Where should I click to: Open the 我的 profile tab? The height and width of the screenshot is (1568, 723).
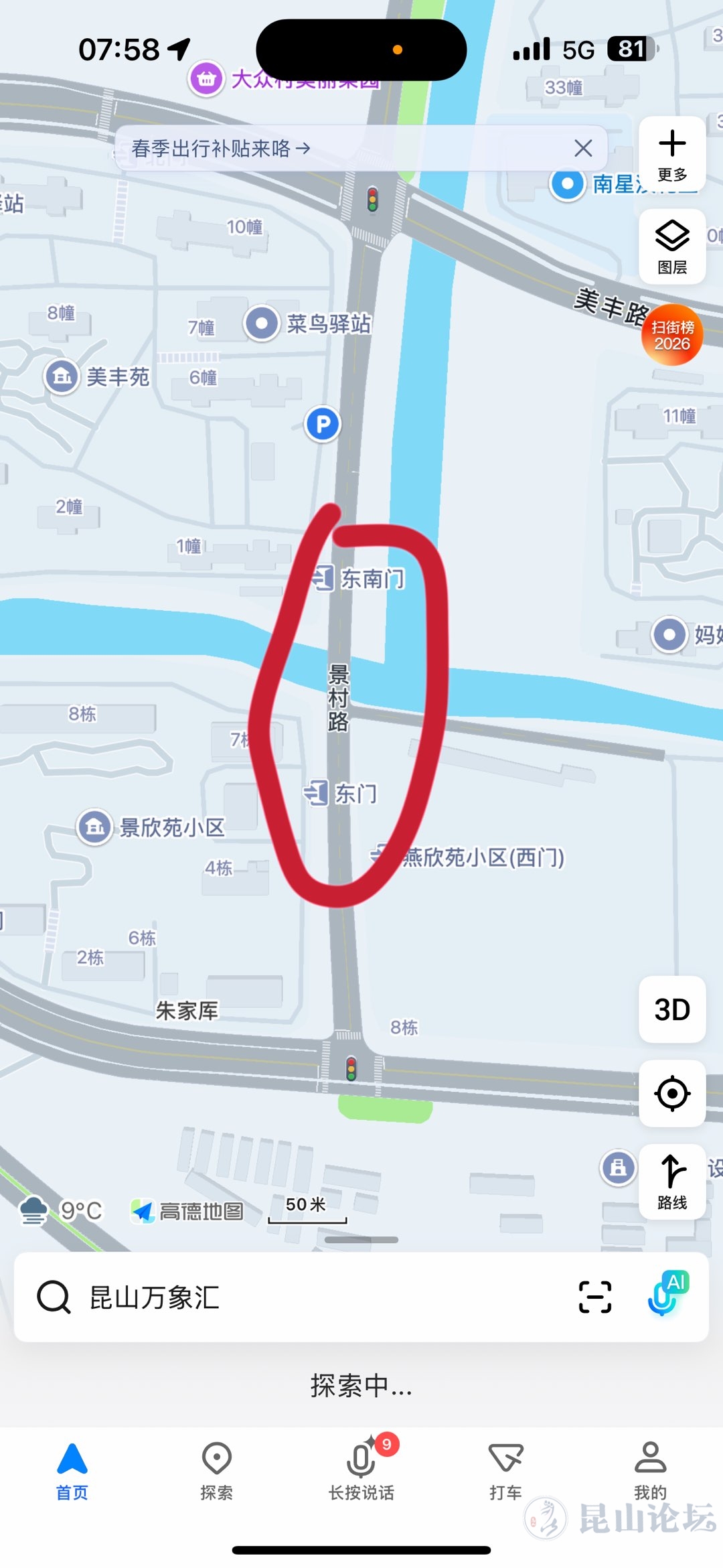click(x=650, y=1470)
